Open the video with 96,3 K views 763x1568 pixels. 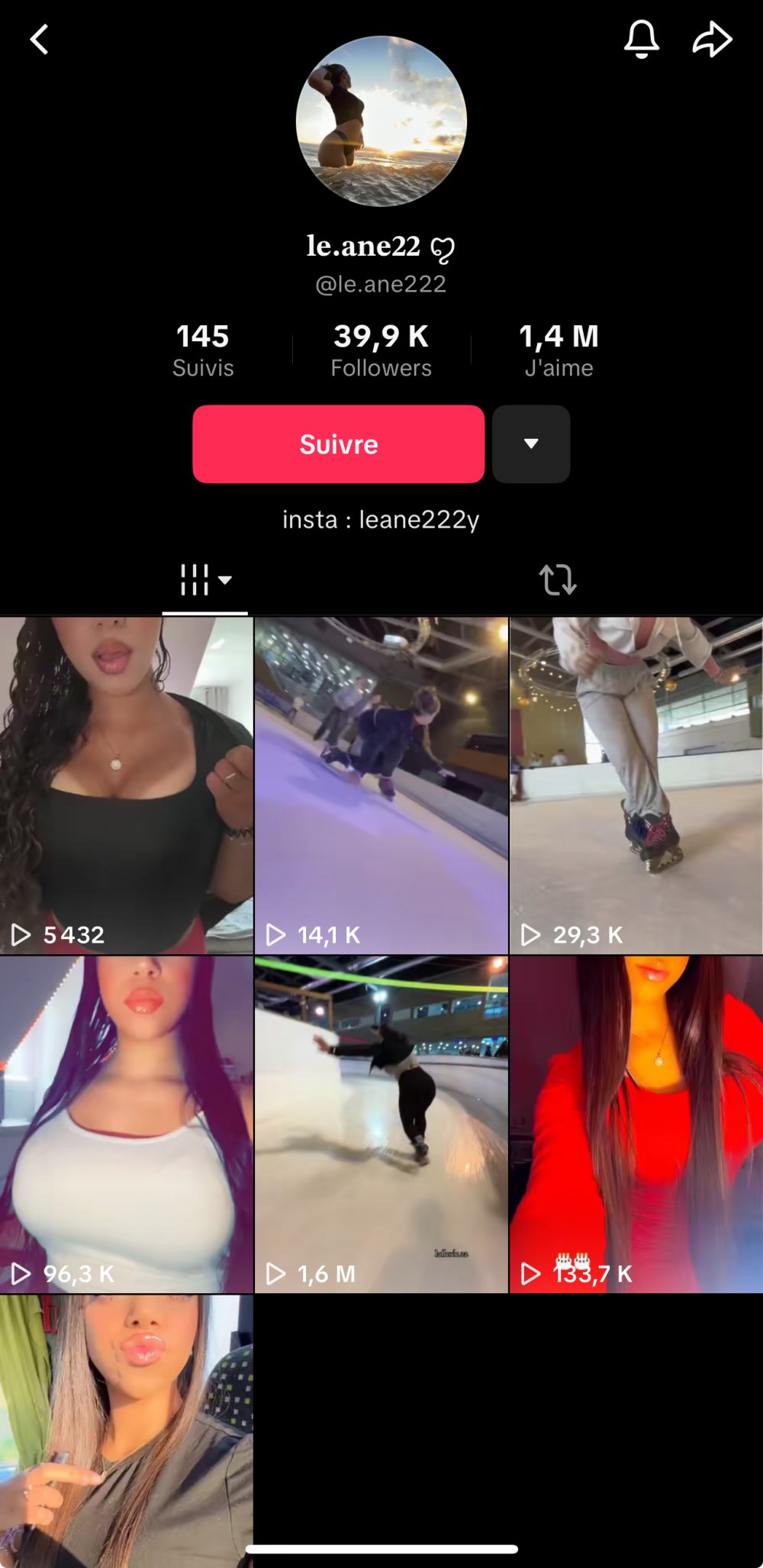127,1124
